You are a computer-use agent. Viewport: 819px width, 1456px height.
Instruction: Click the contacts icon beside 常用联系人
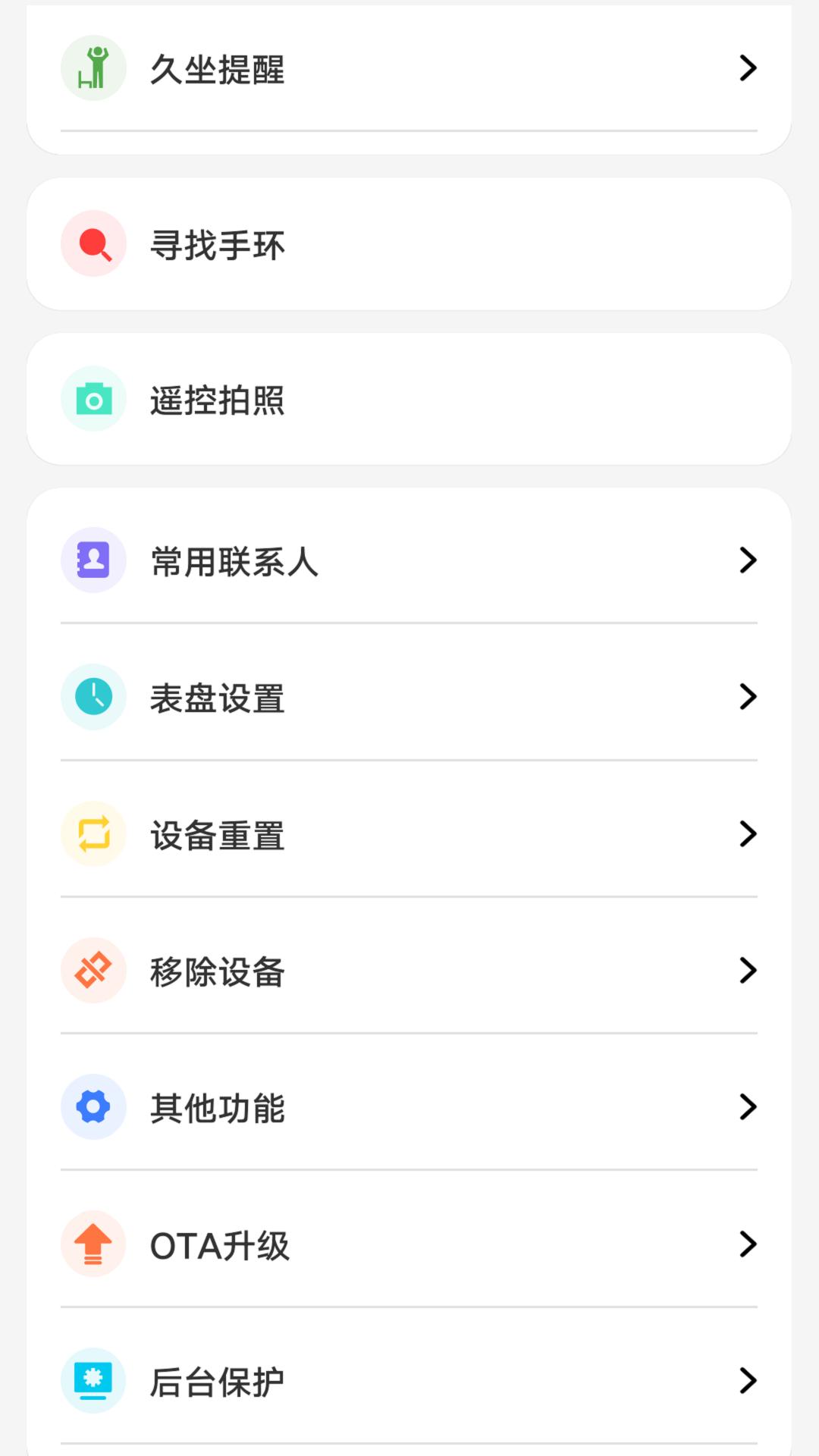[93, 561]
